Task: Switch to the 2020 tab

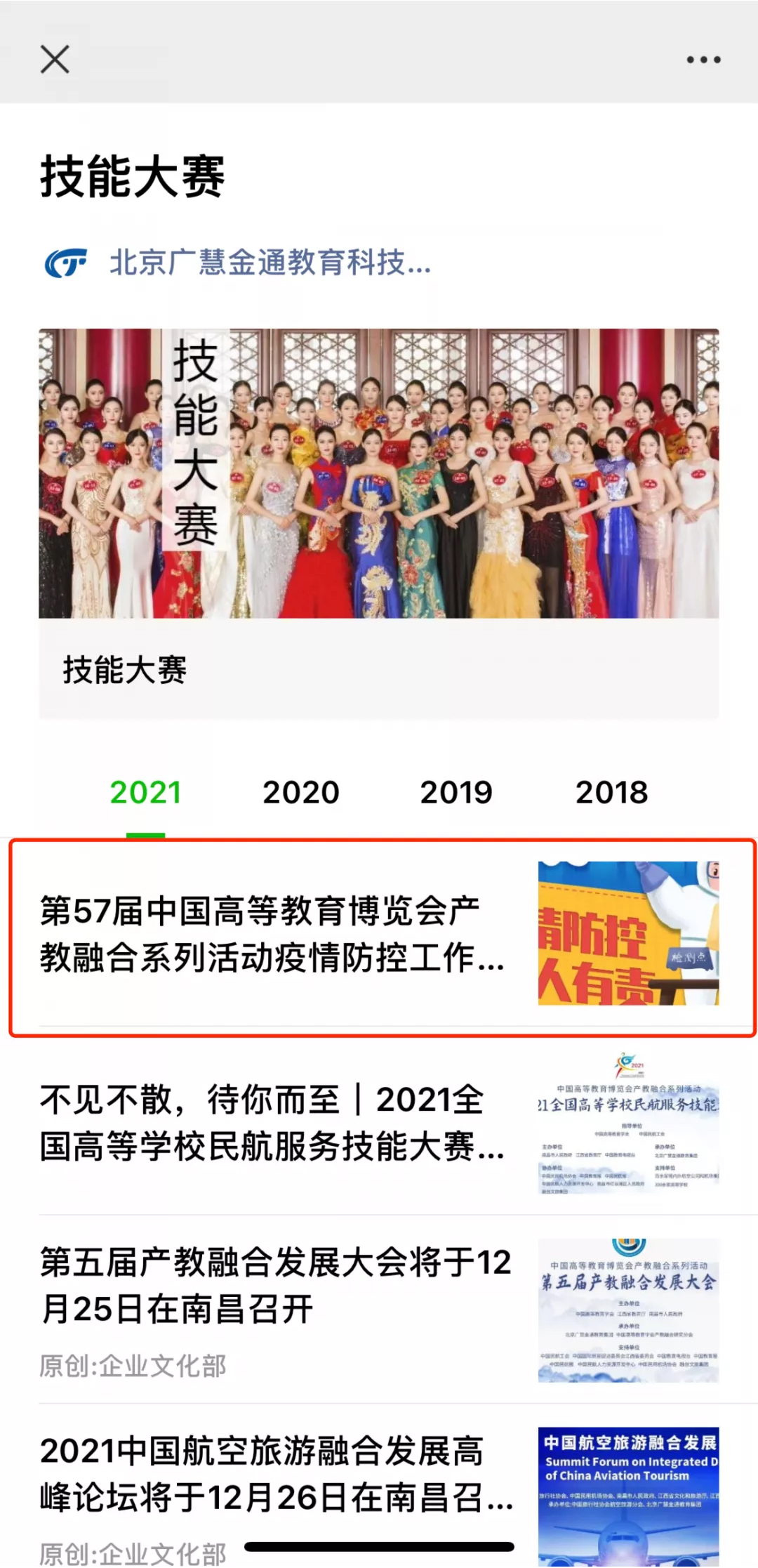Action: 301,793
